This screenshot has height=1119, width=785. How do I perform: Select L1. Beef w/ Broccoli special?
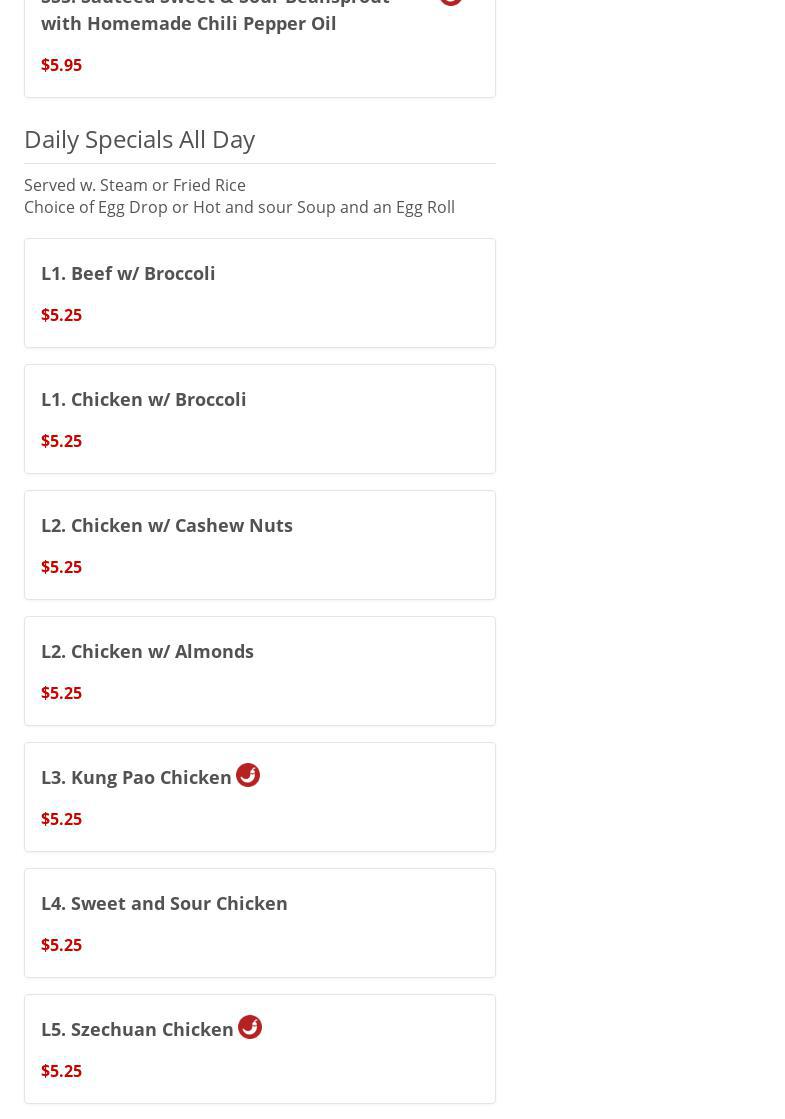click(259, 293)
